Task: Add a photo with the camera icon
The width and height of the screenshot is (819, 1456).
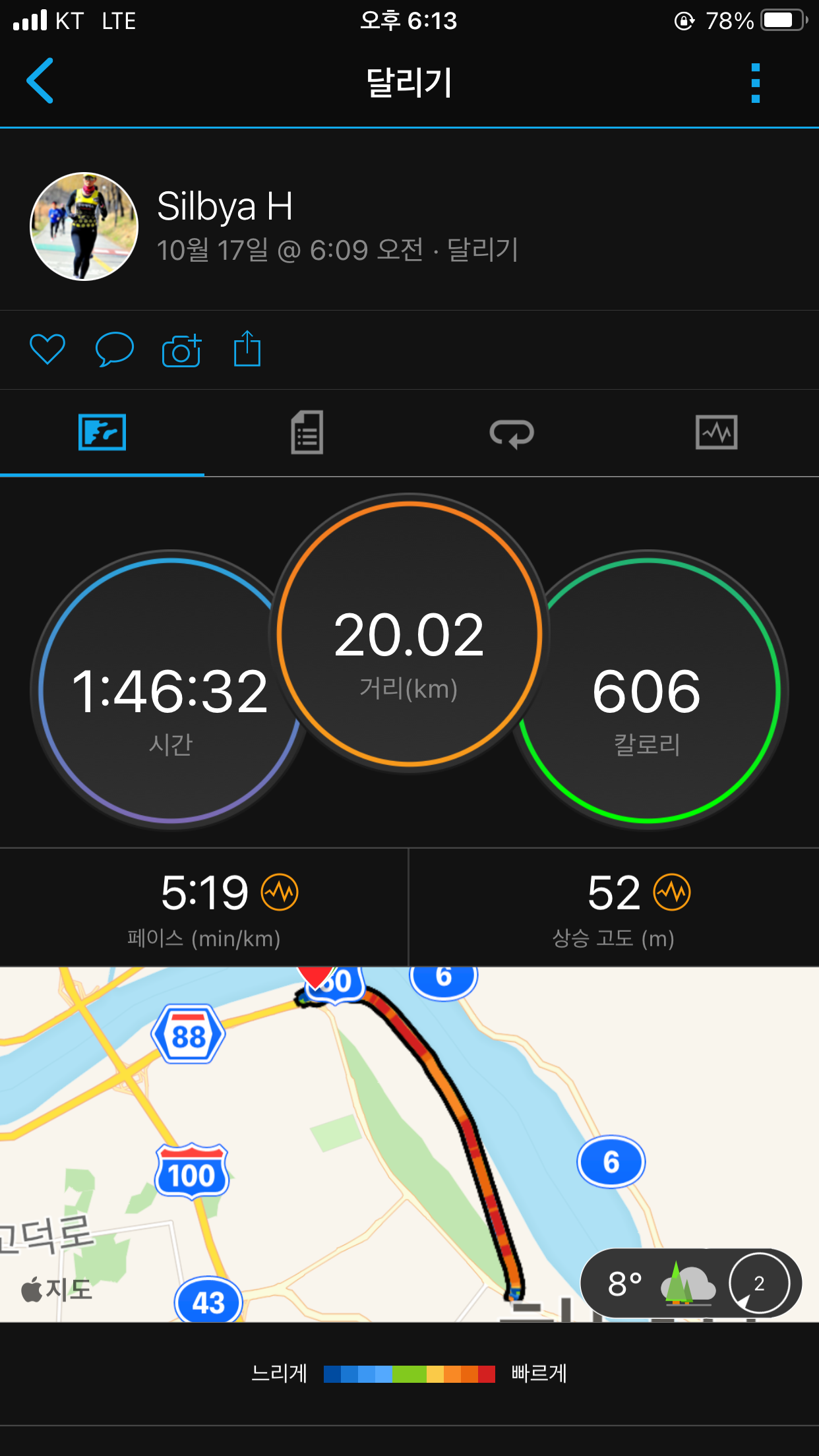Action: click(x=181, y=349)
